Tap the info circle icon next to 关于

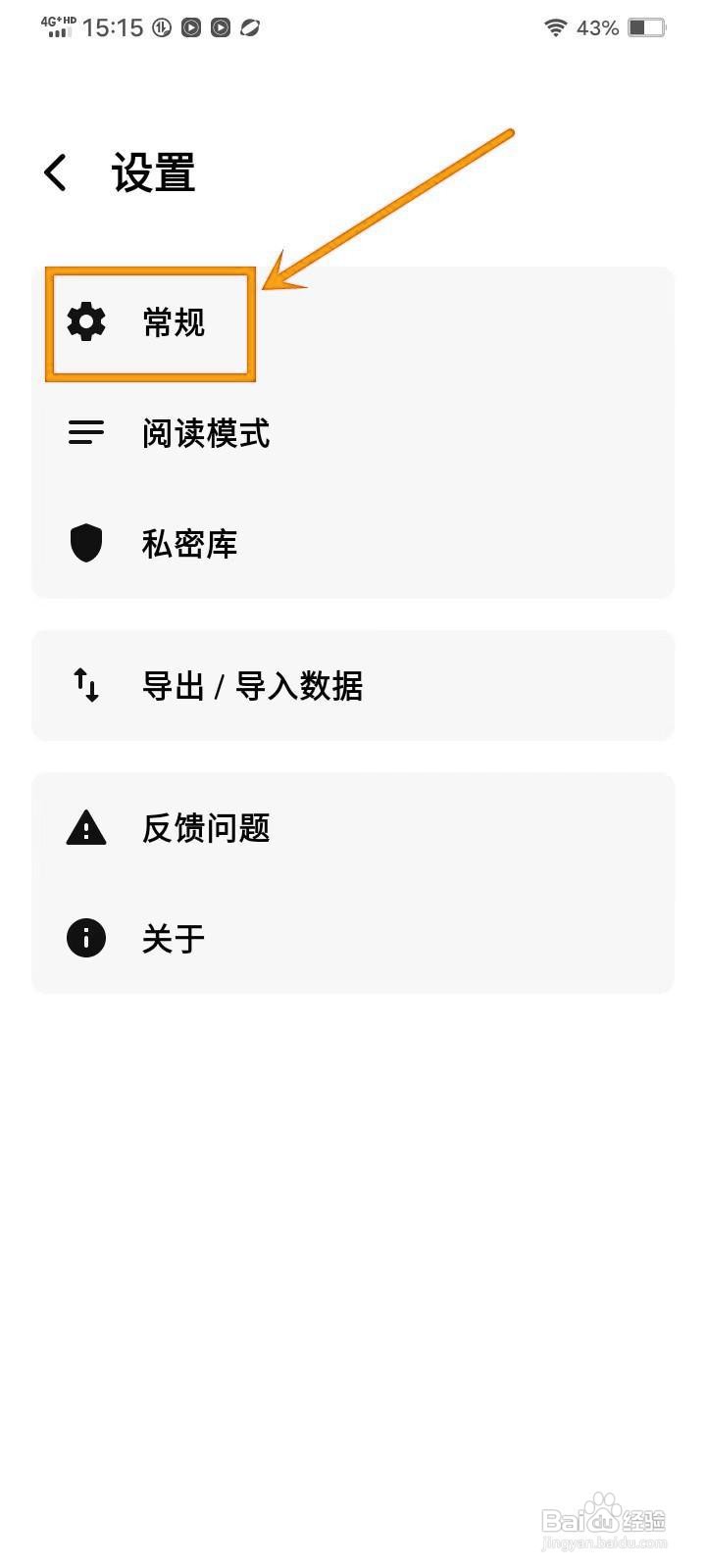[85, 938]
